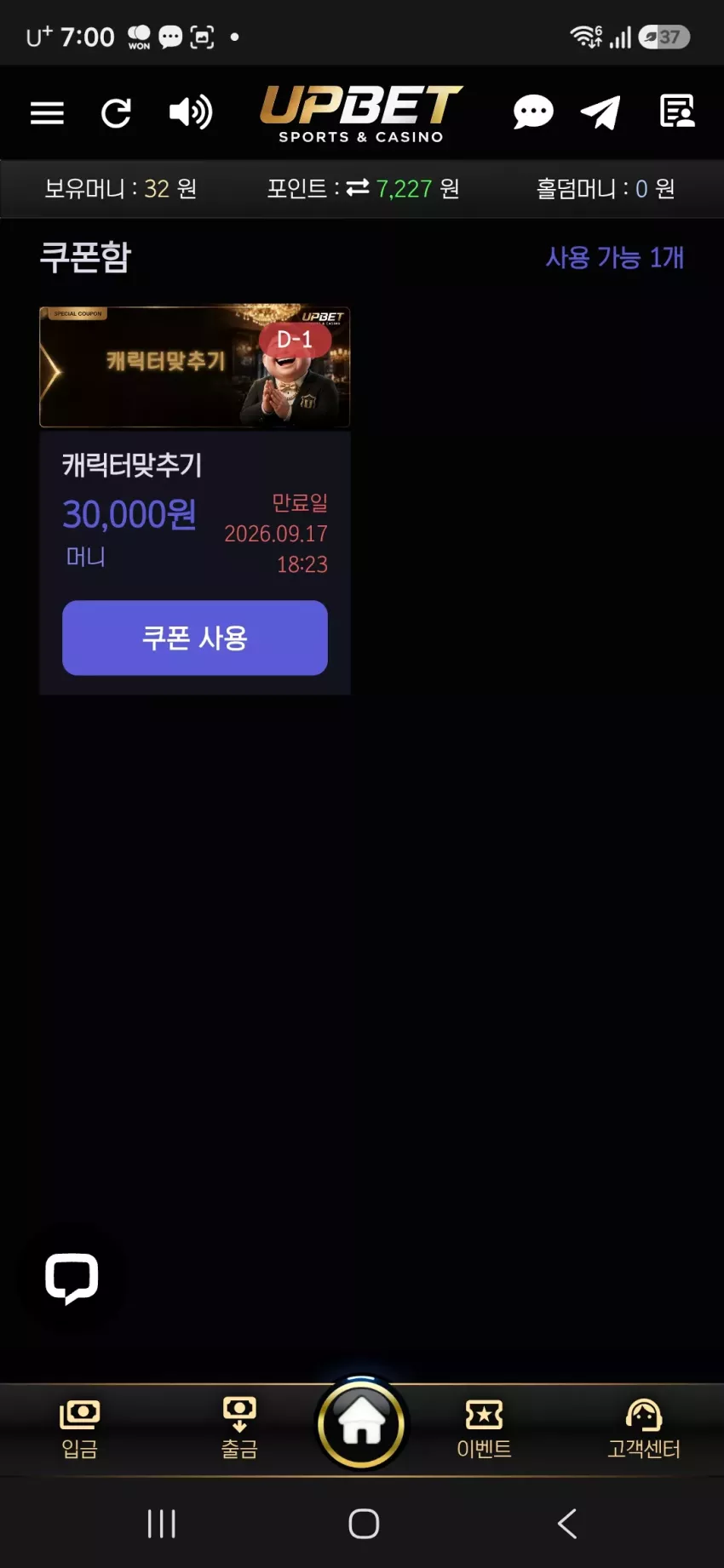Open the Telegram paper plane icon
Viewport: 724px width, 1568px height.
[600, 112]
